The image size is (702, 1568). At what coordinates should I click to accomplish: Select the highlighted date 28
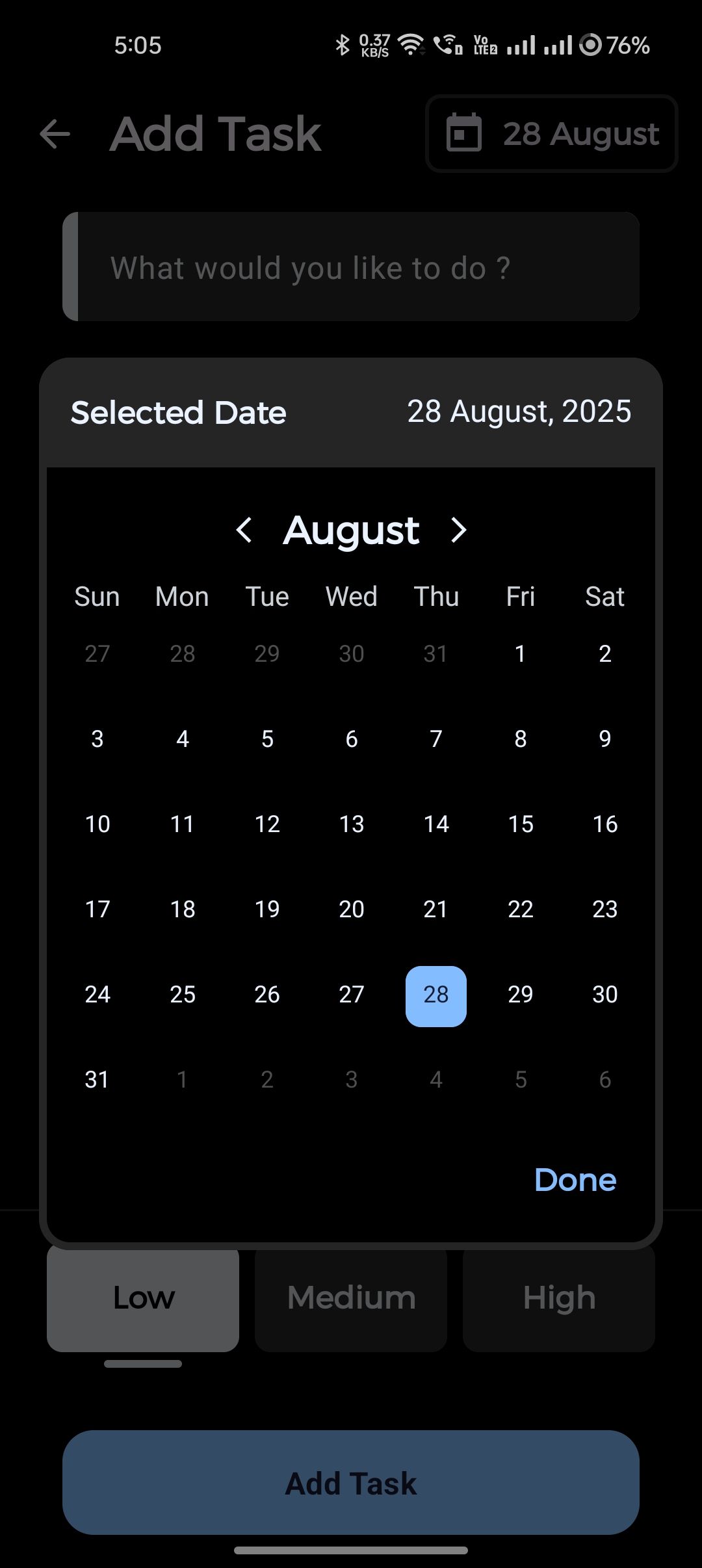[x=436, y=995]
